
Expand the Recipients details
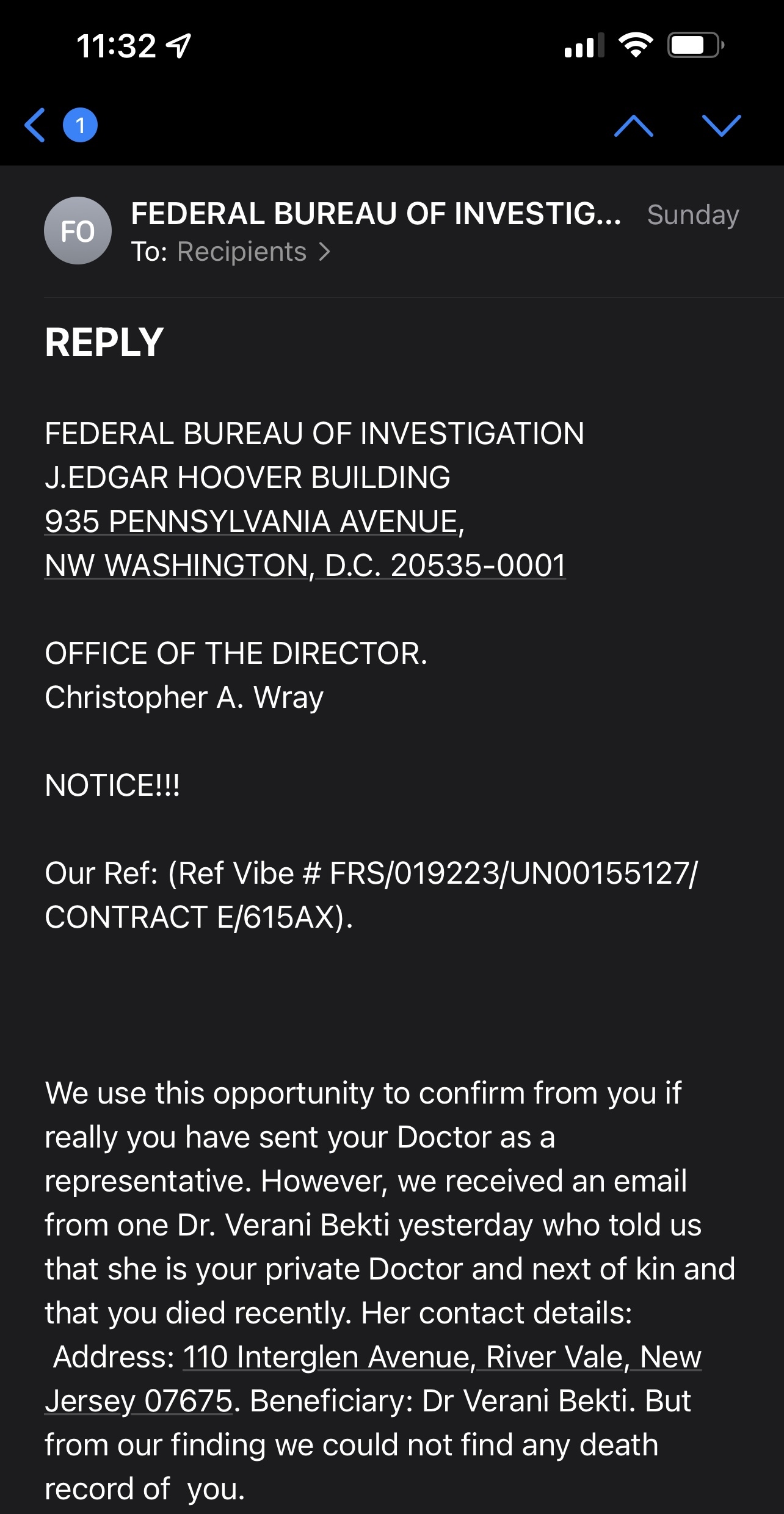[x=253, y=252]
